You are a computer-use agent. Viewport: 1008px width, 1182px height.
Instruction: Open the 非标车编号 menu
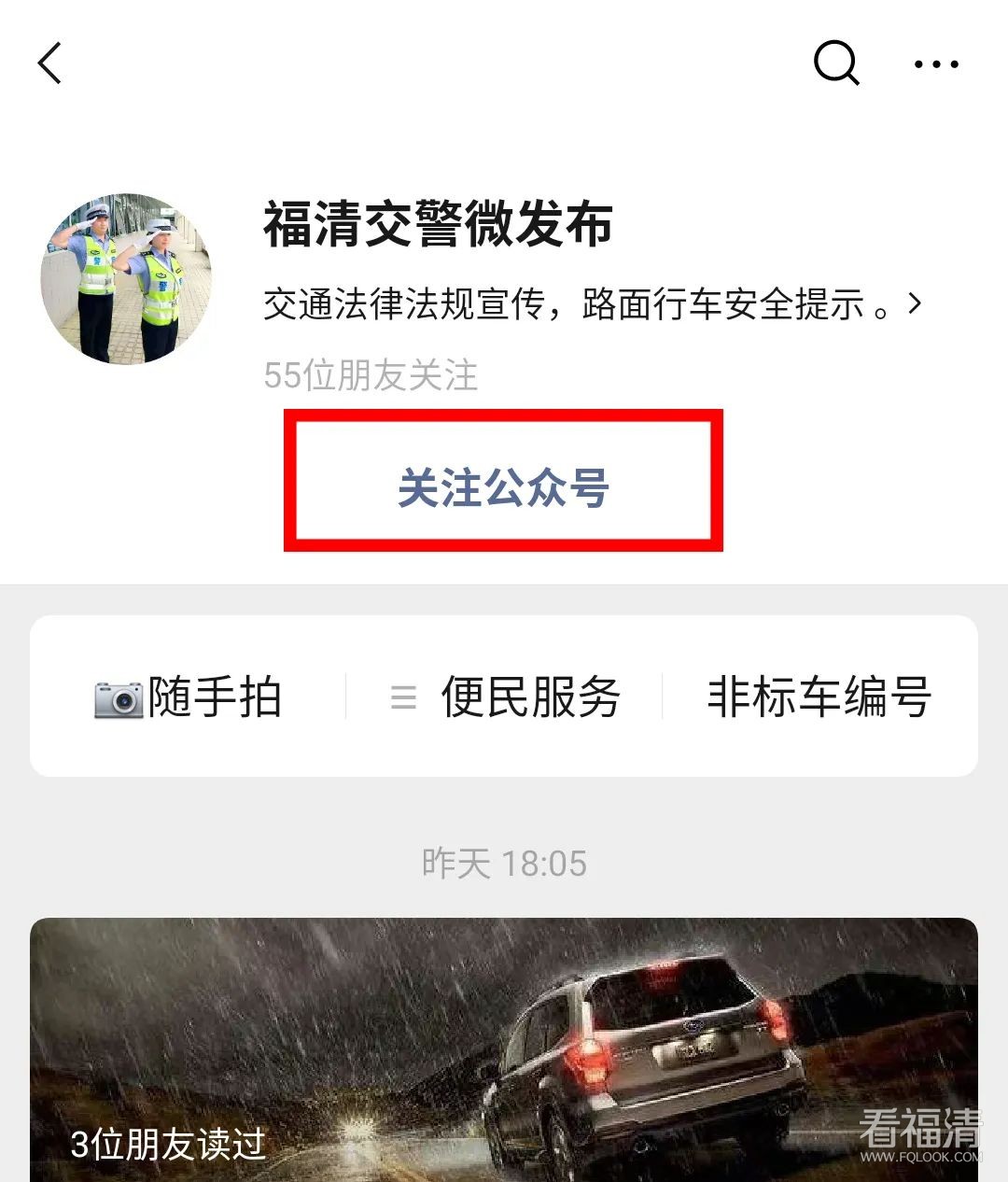819,697
